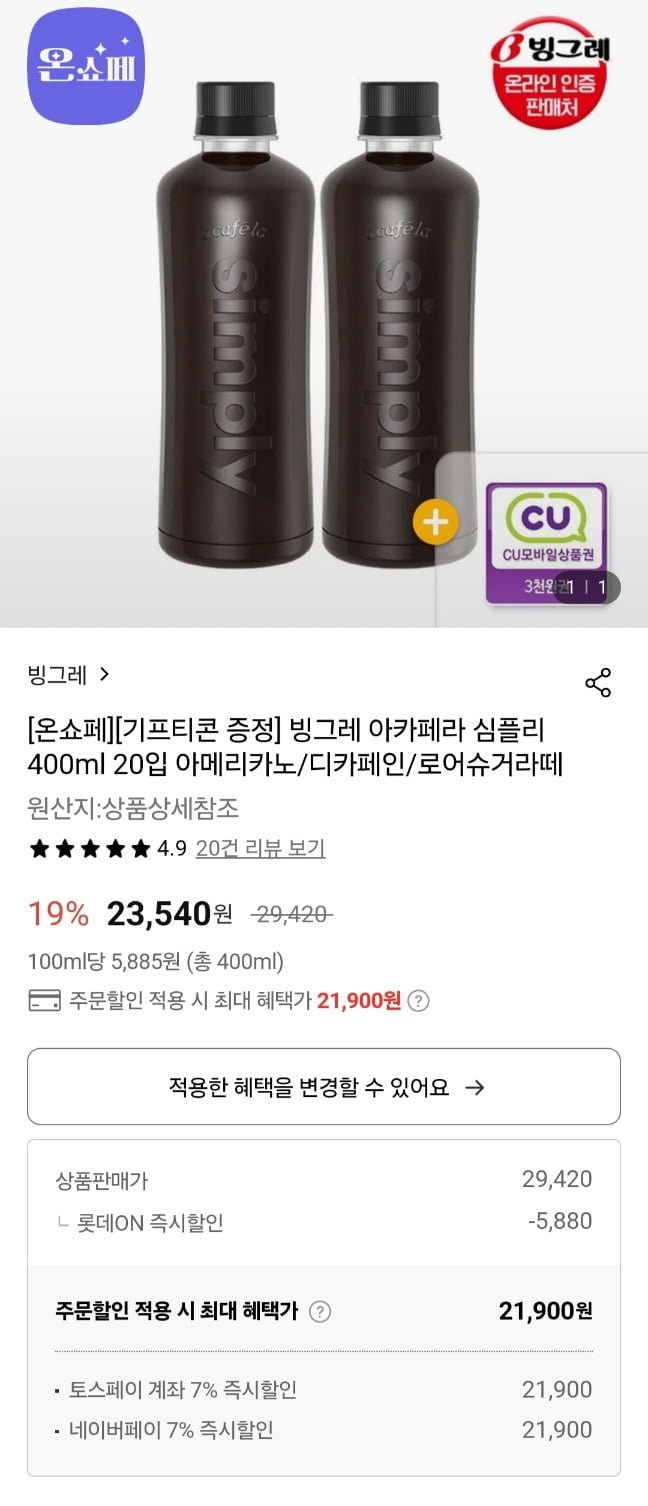Viewport: 648px width, 1506px height.
Task: Open info icon beside red 21,900원 benefit price
Action: coord(419,1001)
